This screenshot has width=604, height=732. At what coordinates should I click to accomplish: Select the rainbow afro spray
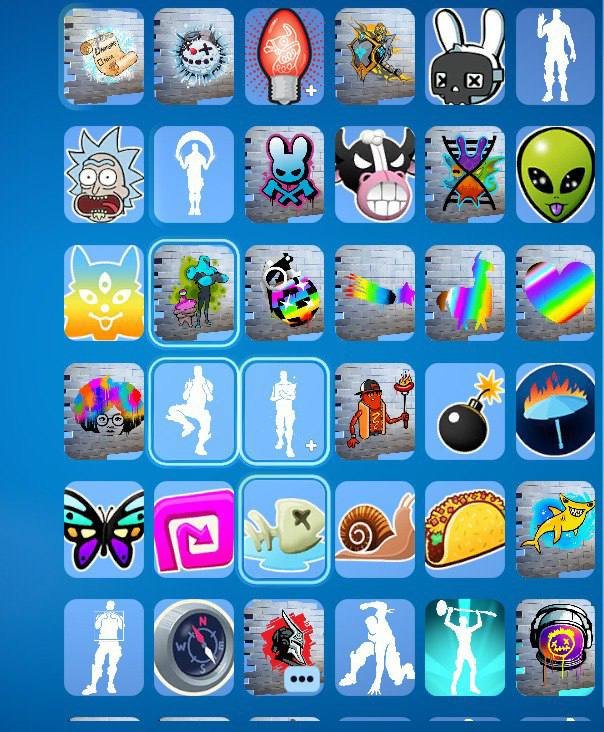[x=103, y=412]
